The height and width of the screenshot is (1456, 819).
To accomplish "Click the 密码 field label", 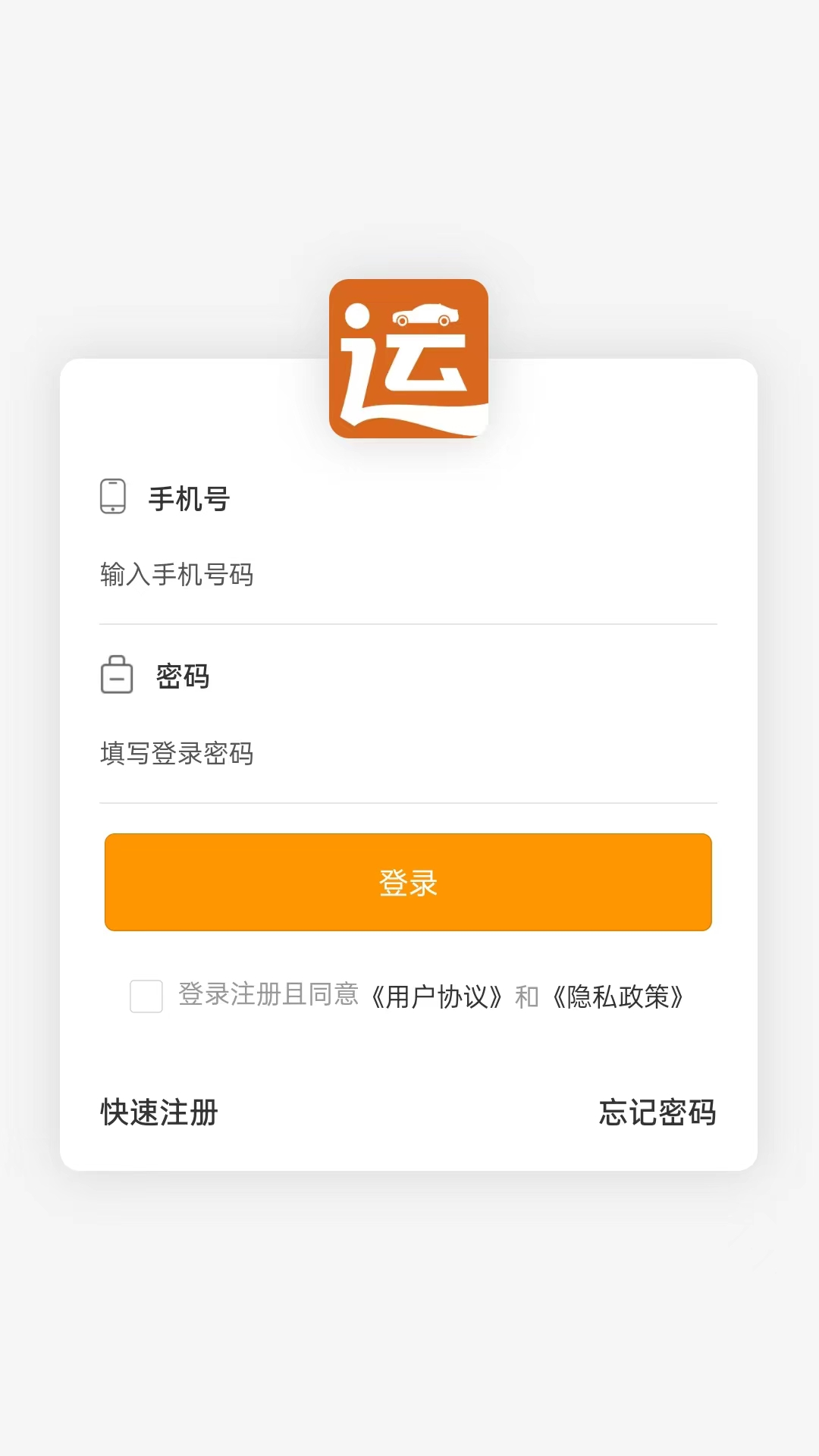I will click(182, 677).
